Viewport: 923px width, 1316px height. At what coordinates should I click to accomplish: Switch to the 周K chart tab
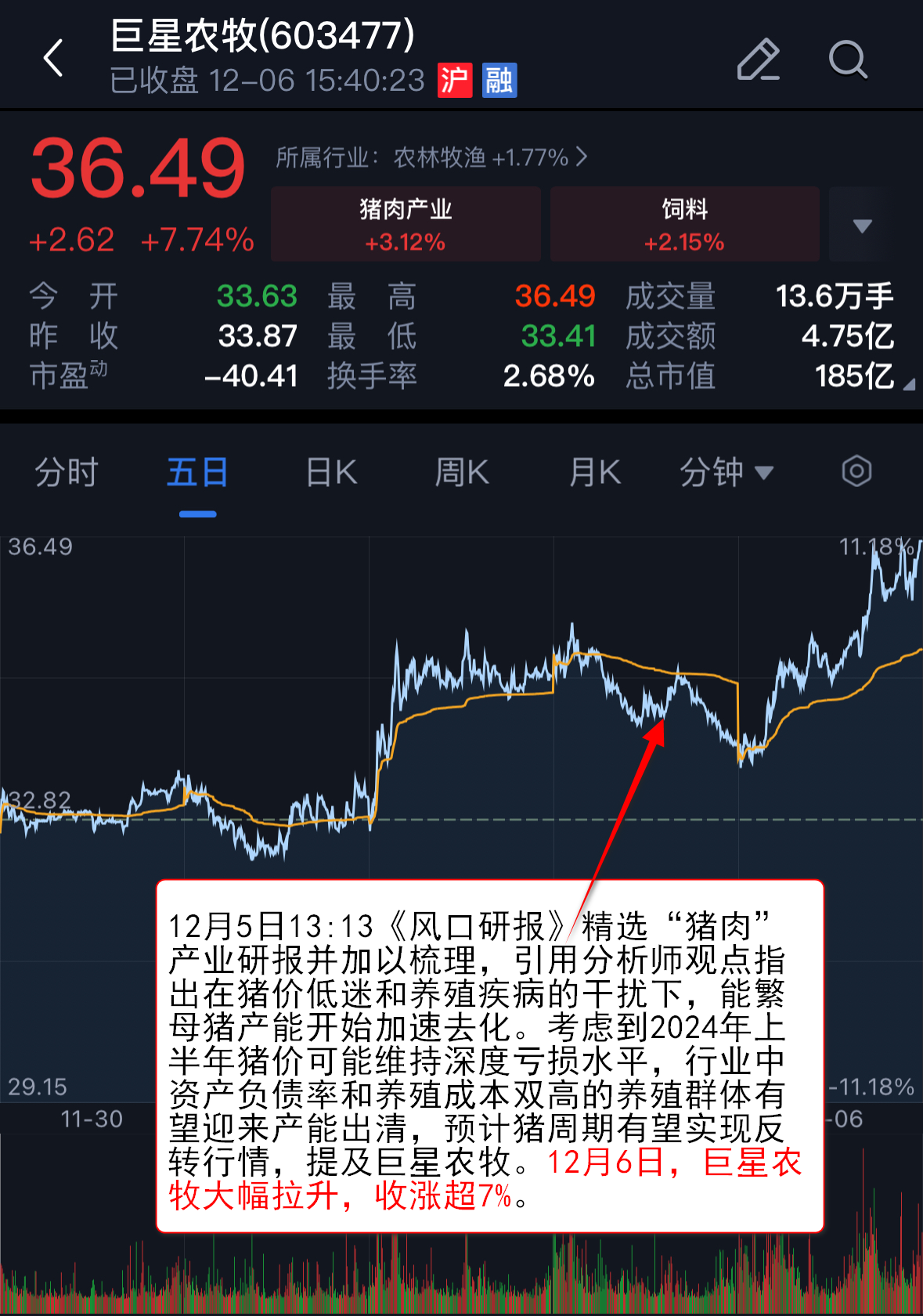coord(462,472)
